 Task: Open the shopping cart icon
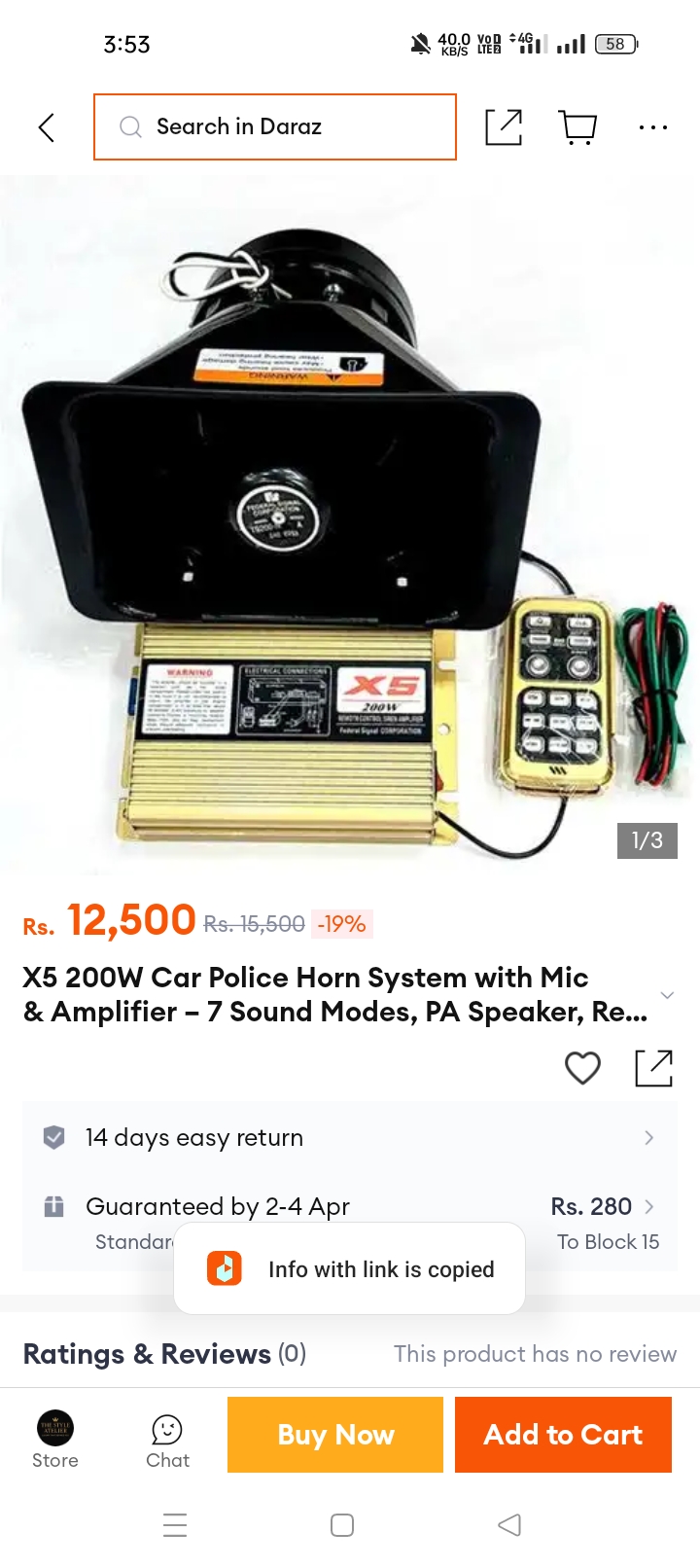577,127
